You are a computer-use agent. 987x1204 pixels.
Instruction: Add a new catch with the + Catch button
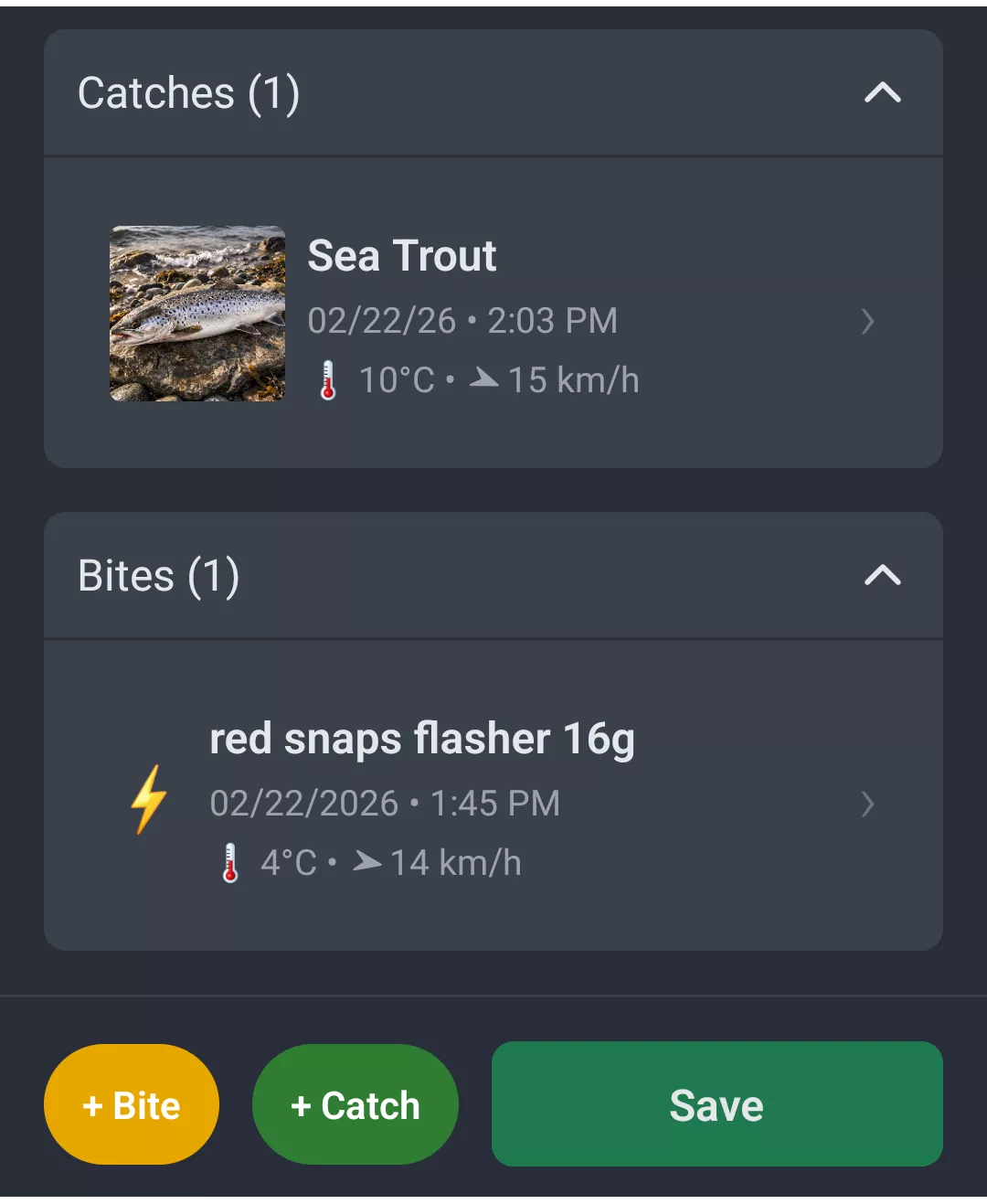[355, 1103]
